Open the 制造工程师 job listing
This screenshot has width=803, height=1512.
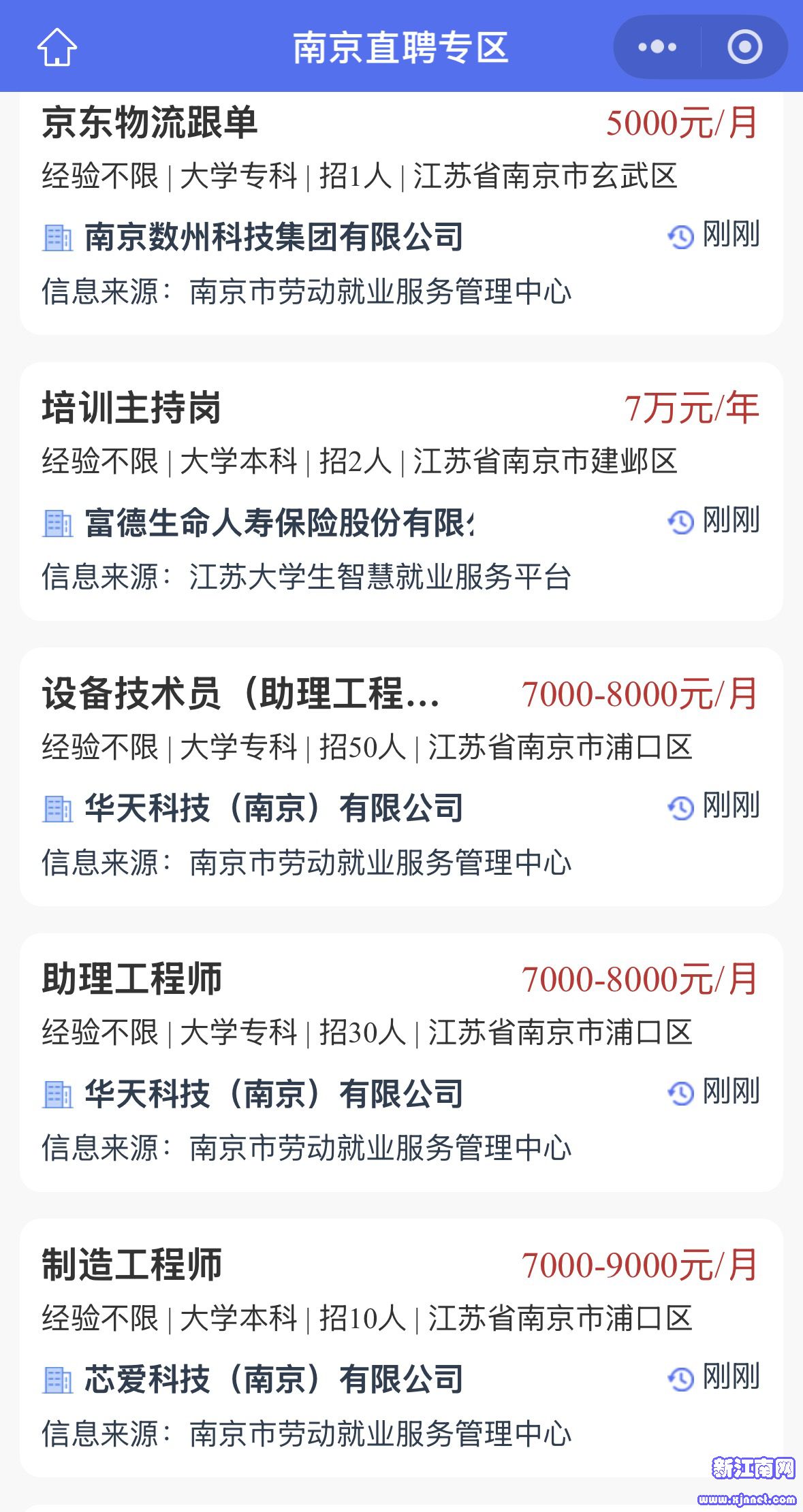click(132, 1265)
